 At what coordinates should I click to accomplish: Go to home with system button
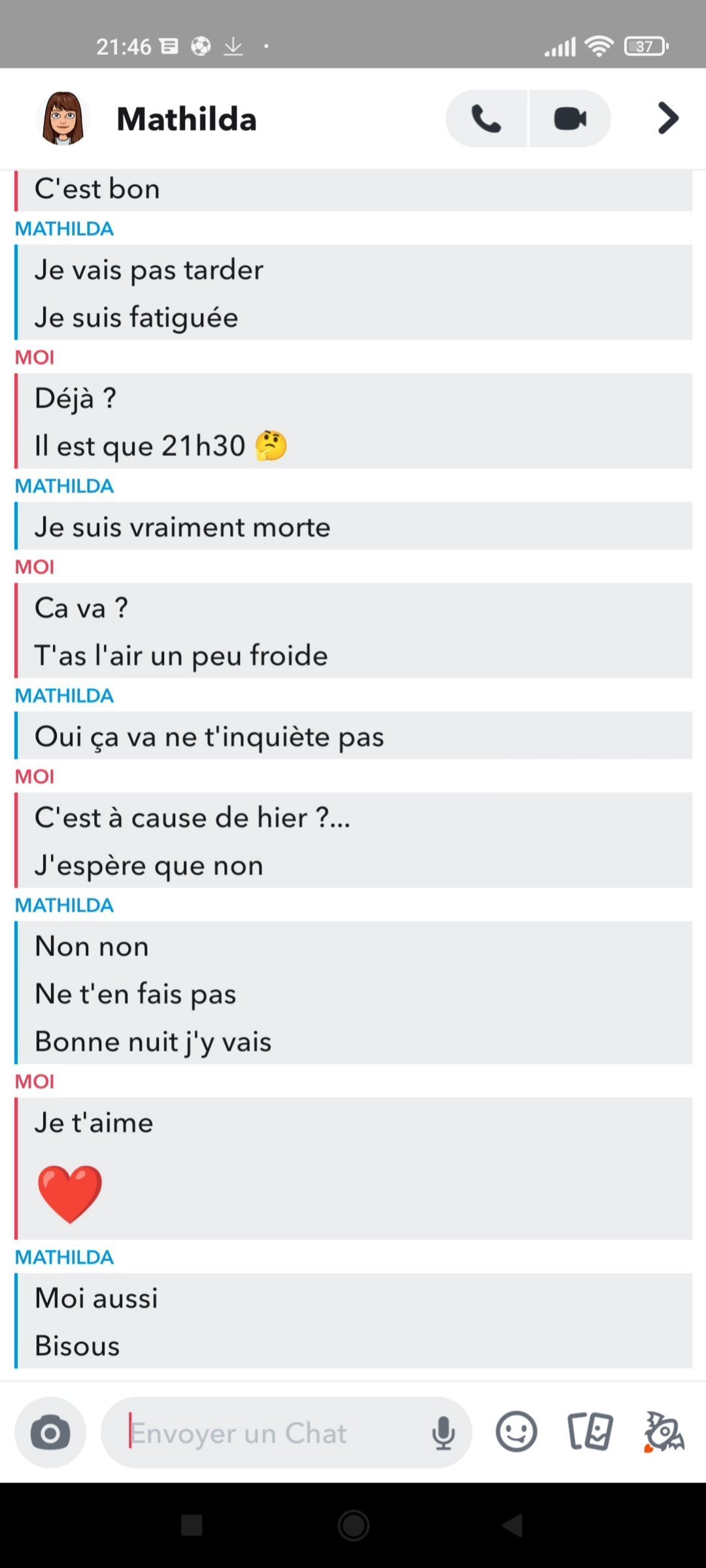pyautogui.click(x=354, y=1526)
